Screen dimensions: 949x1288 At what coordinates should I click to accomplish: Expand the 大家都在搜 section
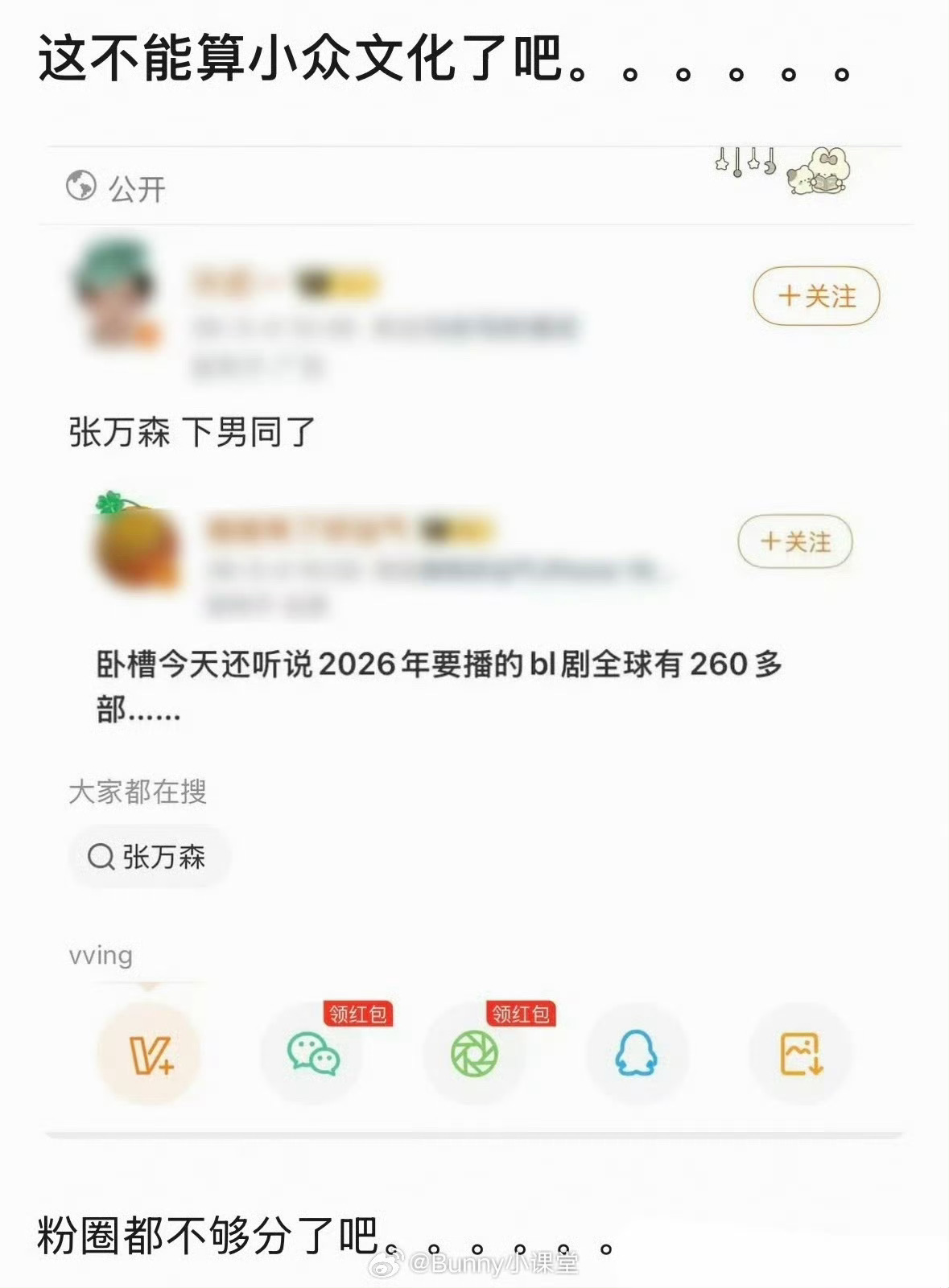138,793
